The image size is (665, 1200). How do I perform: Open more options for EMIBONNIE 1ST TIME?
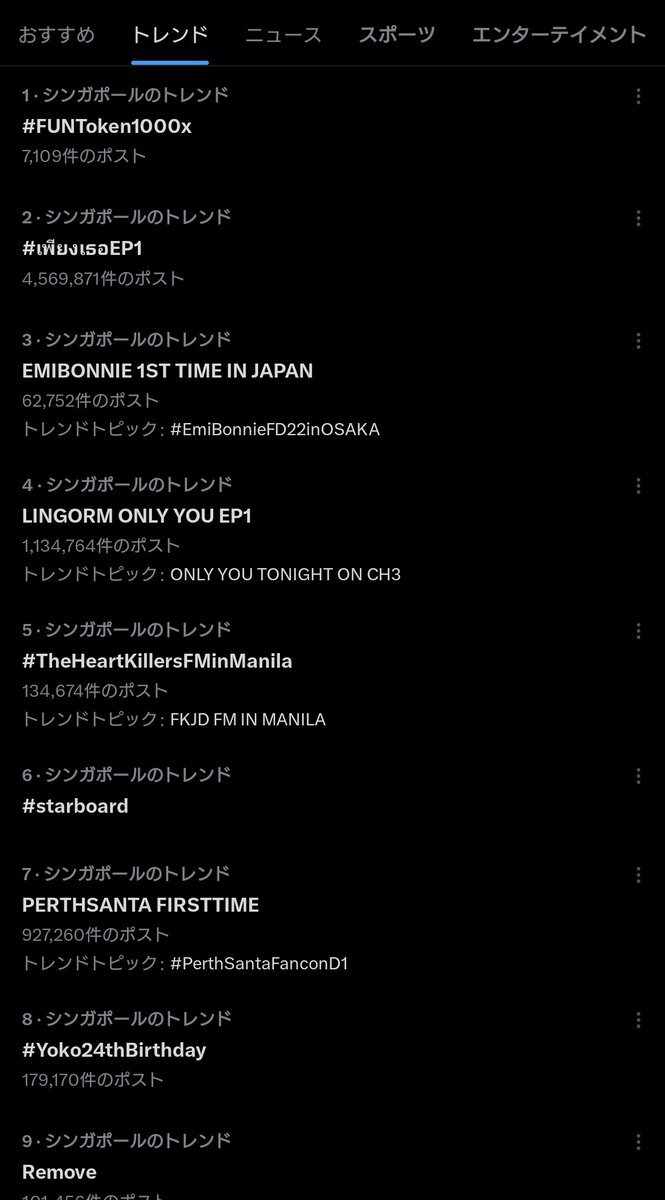click(x=638, y=341)
